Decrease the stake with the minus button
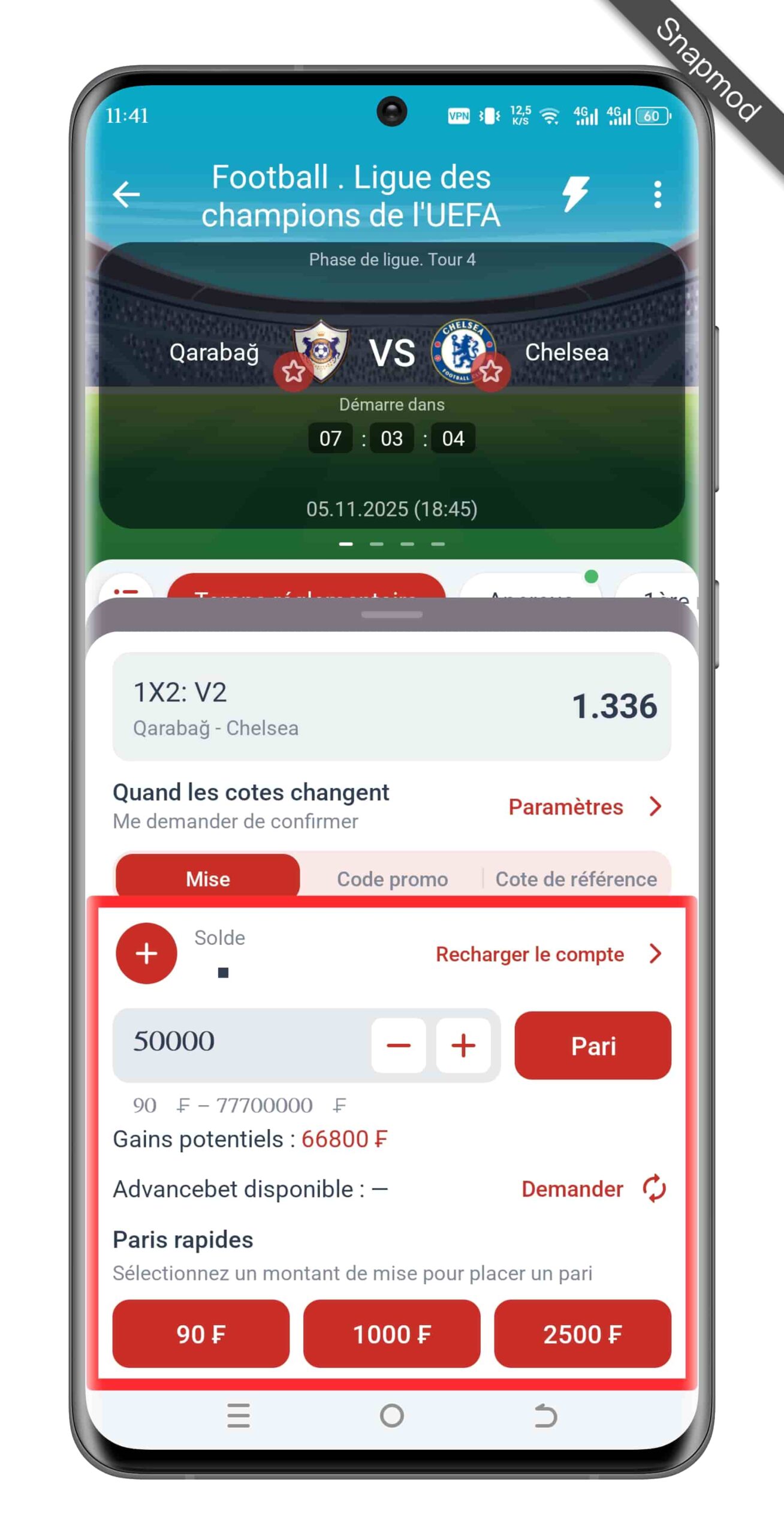 coord(399,1045)
